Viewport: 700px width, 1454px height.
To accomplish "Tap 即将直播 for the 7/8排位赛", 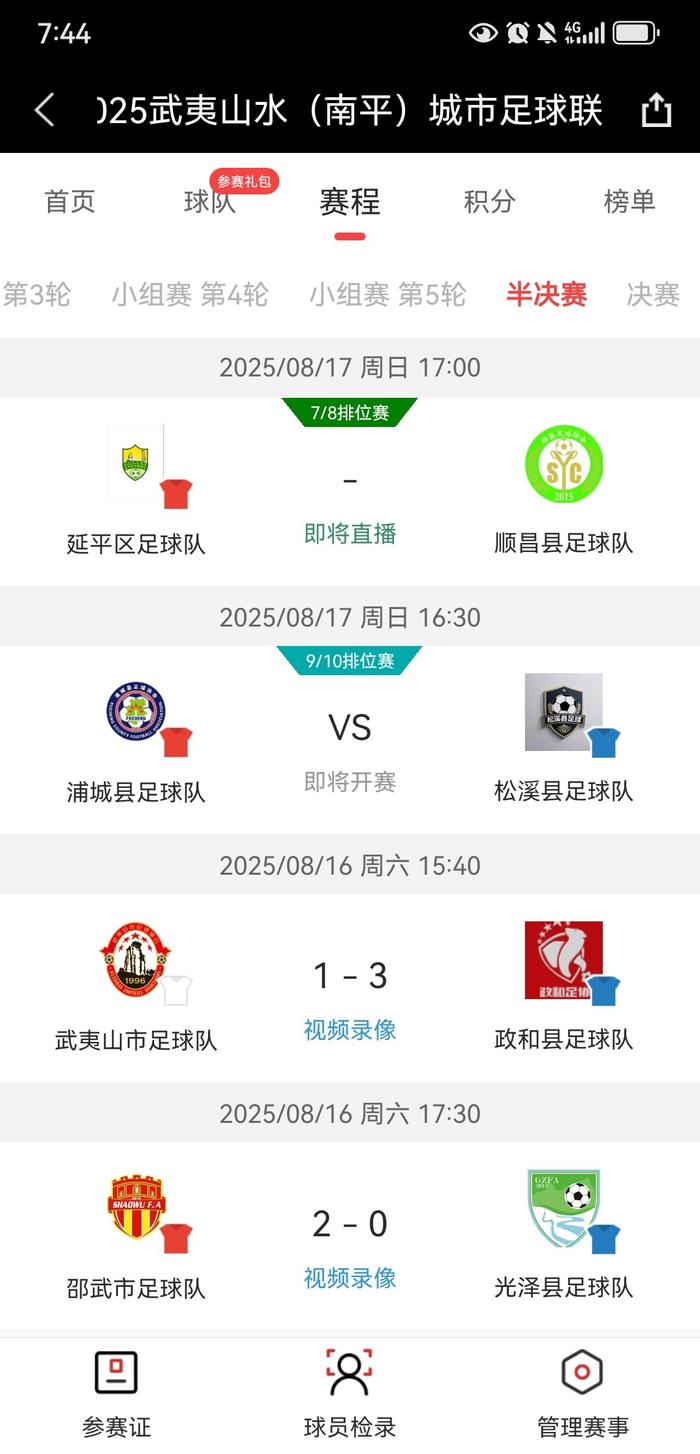I will [350, 534].
